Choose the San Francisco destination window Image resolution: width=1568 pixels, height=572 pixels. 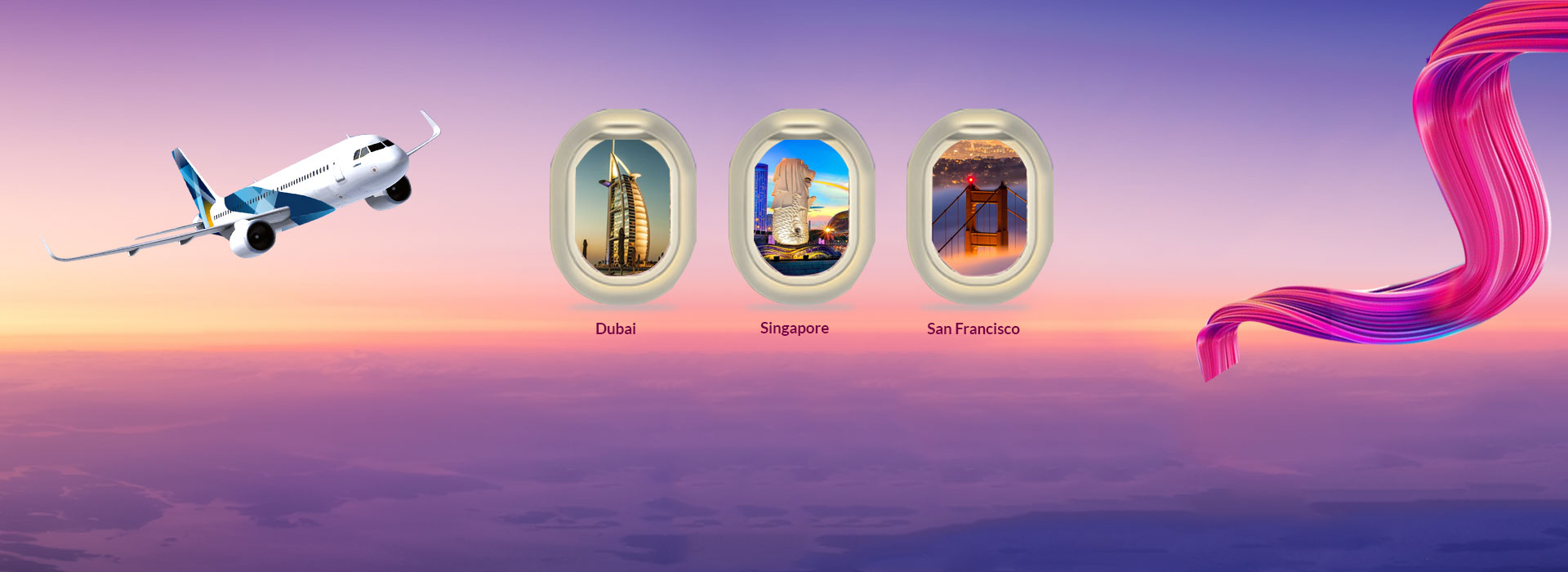click(x=979, y=207)
